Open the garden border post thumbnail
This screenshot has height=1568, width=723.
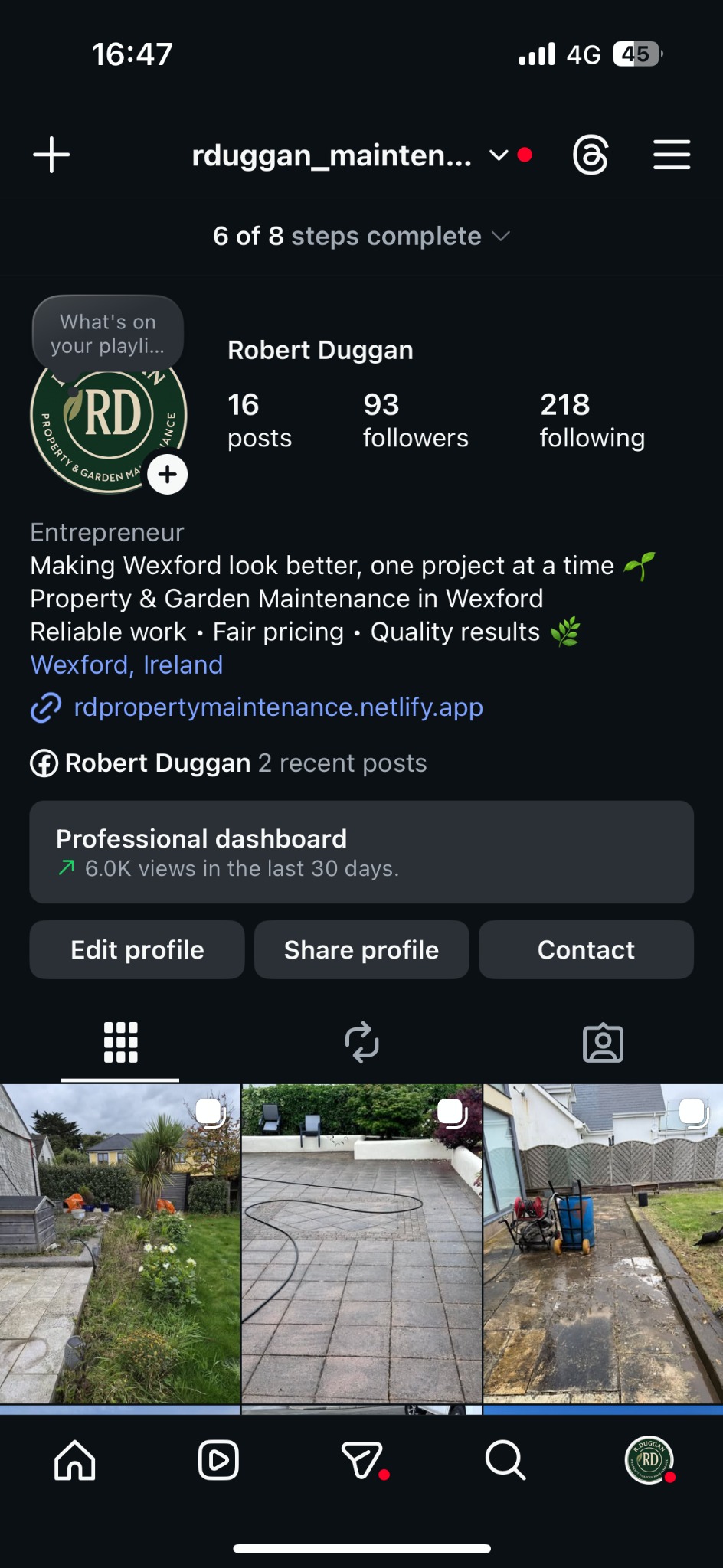[119, 1243]
